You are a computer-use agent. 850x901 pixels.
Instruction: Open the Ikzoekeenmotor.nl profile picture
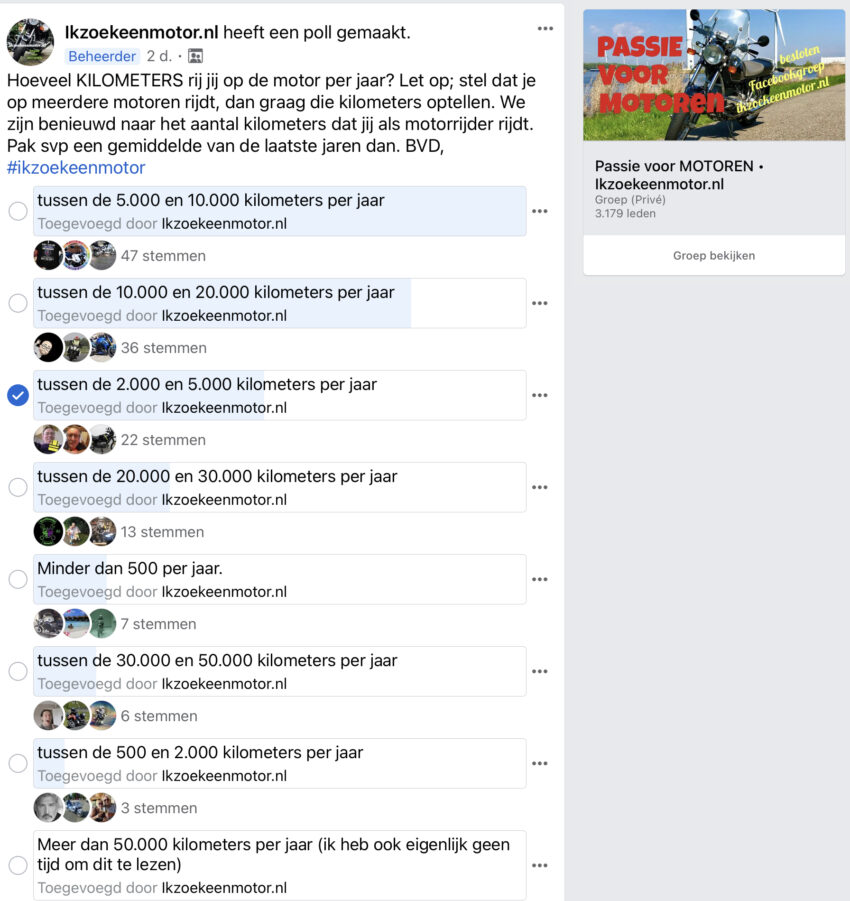point(30,42)
